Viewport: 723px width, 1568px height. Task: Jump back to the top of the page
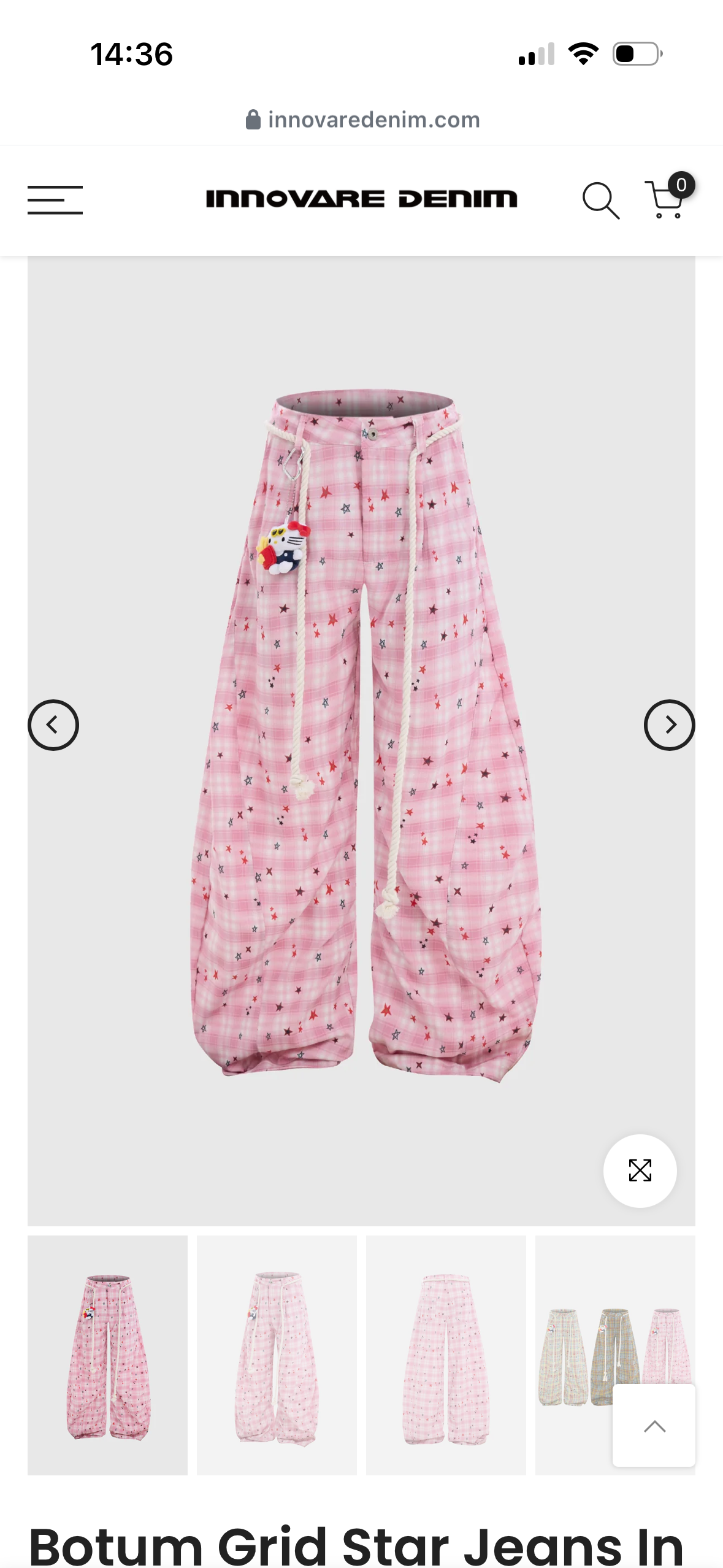point(654,1426)
